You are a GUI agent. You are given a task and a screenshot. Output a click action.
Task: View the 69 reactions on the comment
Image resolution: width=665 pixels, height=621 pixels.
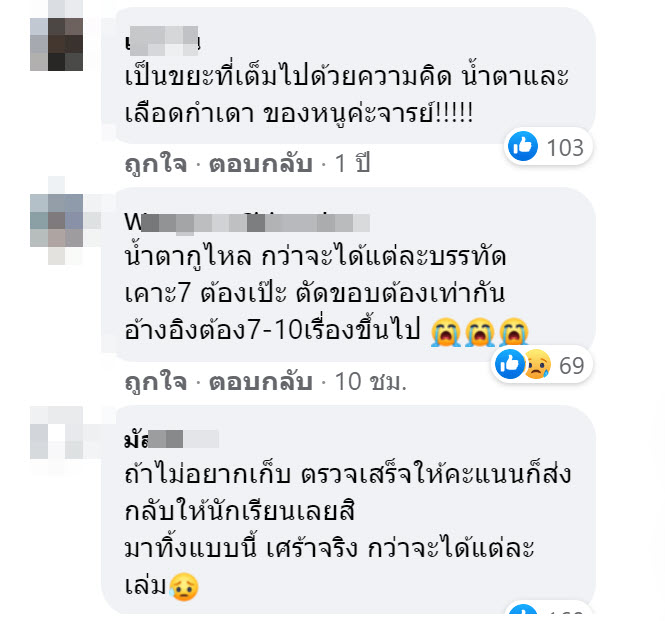point(541,365)
